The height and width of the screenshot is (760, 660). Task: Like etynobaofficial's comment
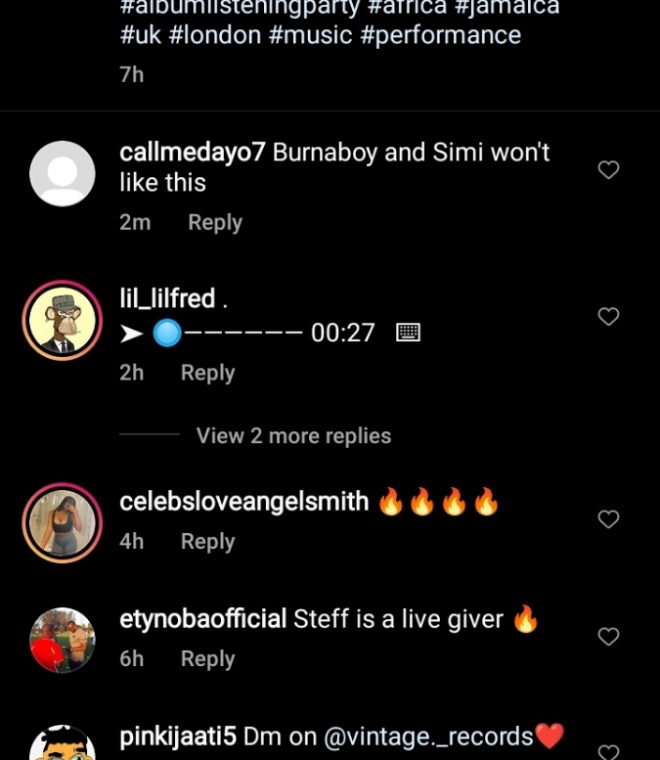coord(608,636)
